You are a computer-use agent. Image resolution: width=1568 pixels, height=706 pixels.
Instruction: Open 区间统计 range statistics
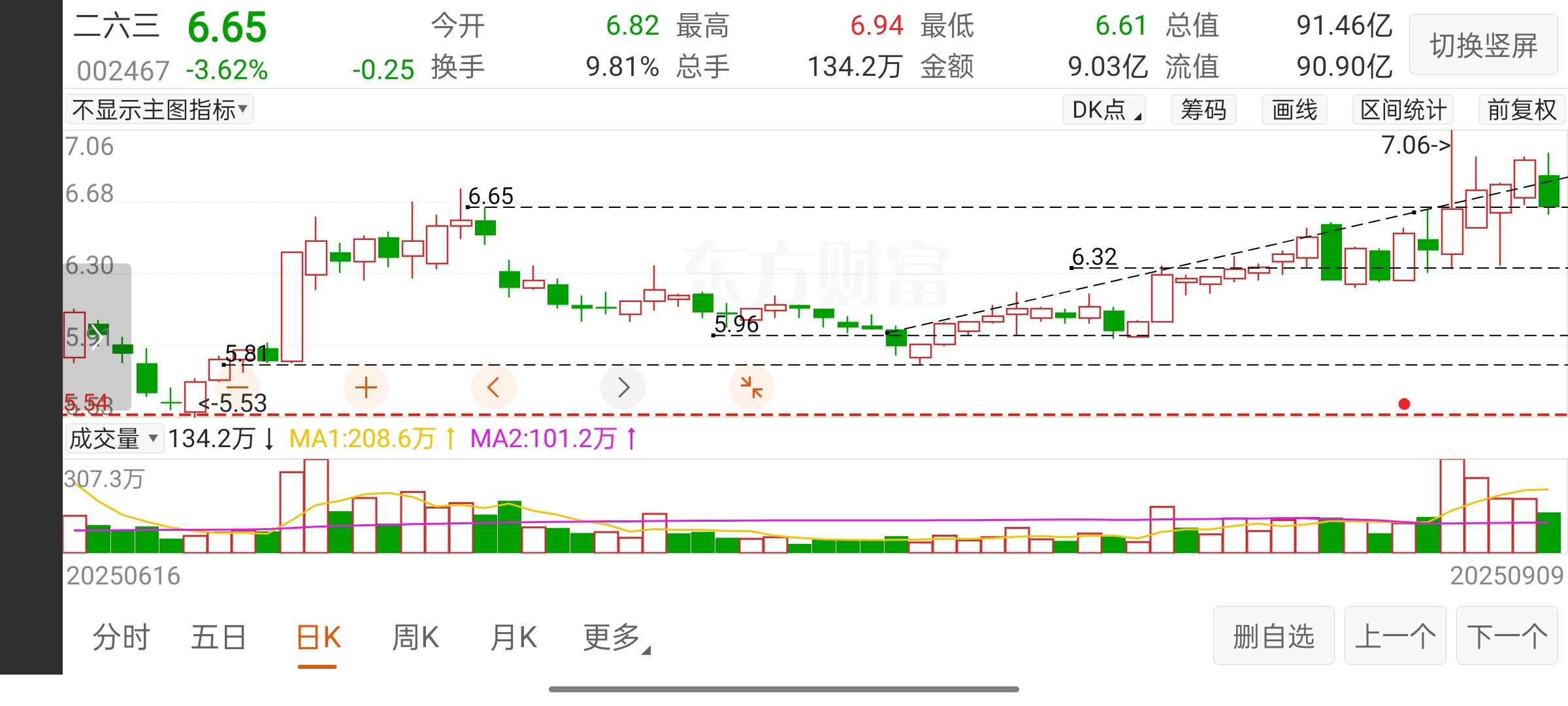[1403, 110]
